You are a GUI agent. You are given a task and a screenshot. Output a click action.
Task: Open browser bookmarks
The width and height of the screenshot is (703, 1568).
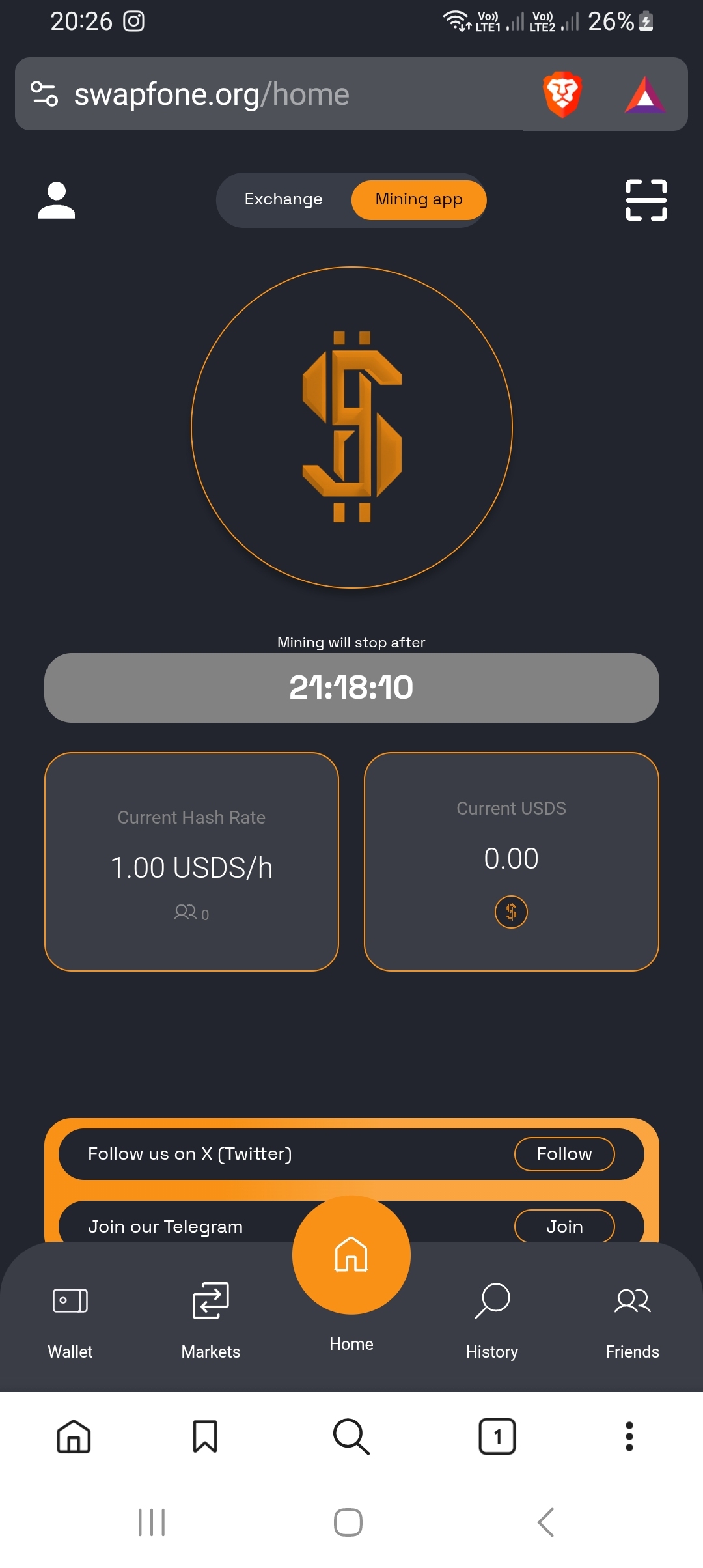tap(205, 1436)
